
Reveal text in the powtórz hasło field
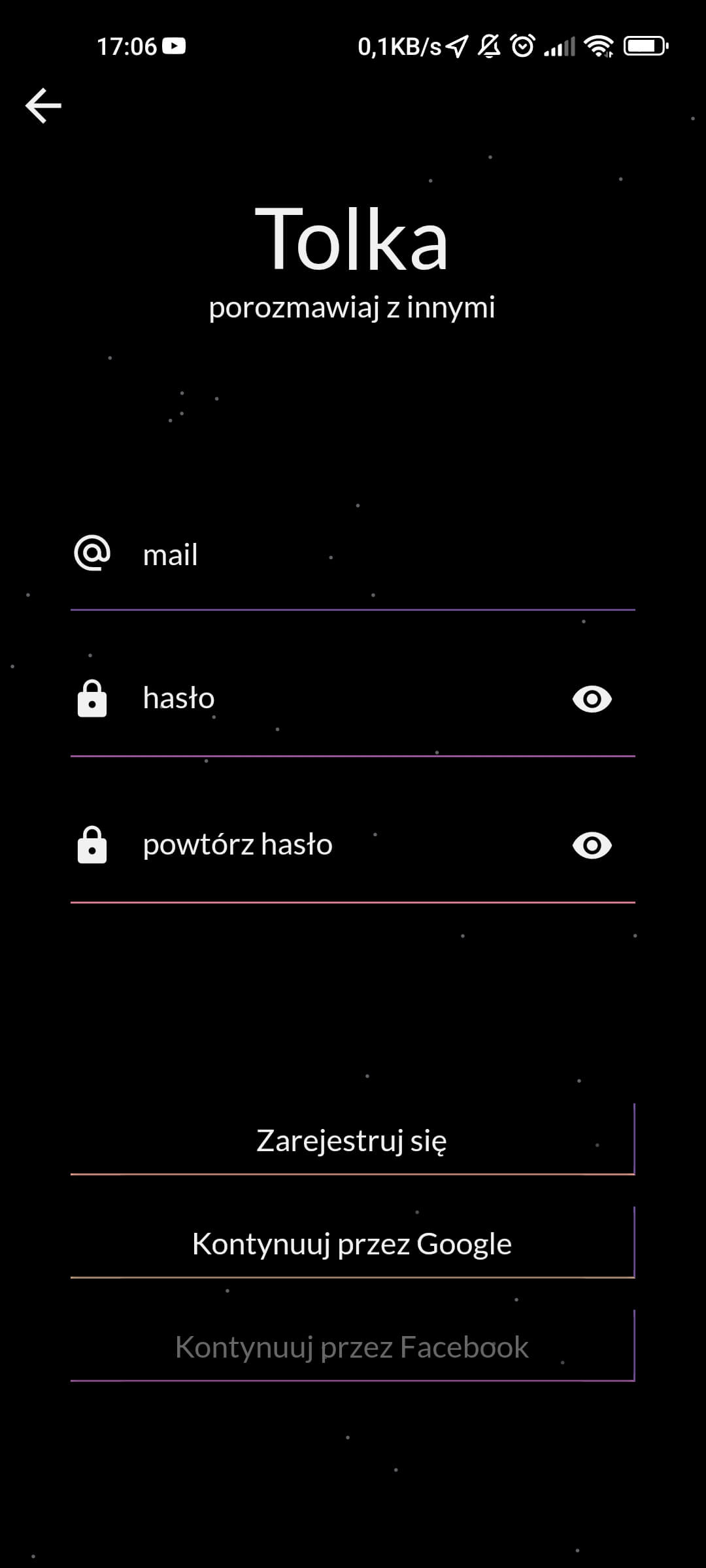point(592,845)
